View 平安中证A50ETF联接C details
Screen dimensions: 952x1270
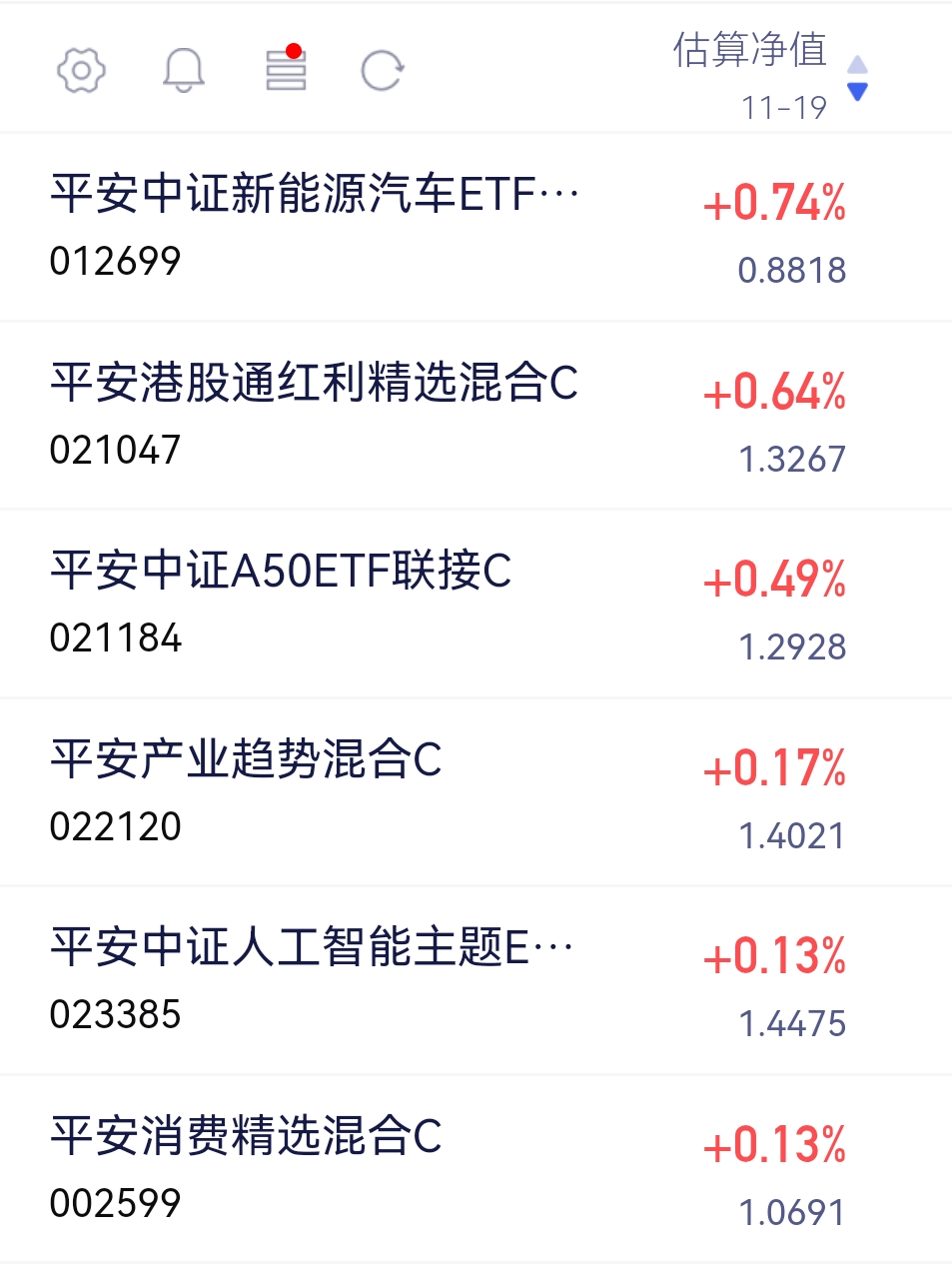pos(476,604)
